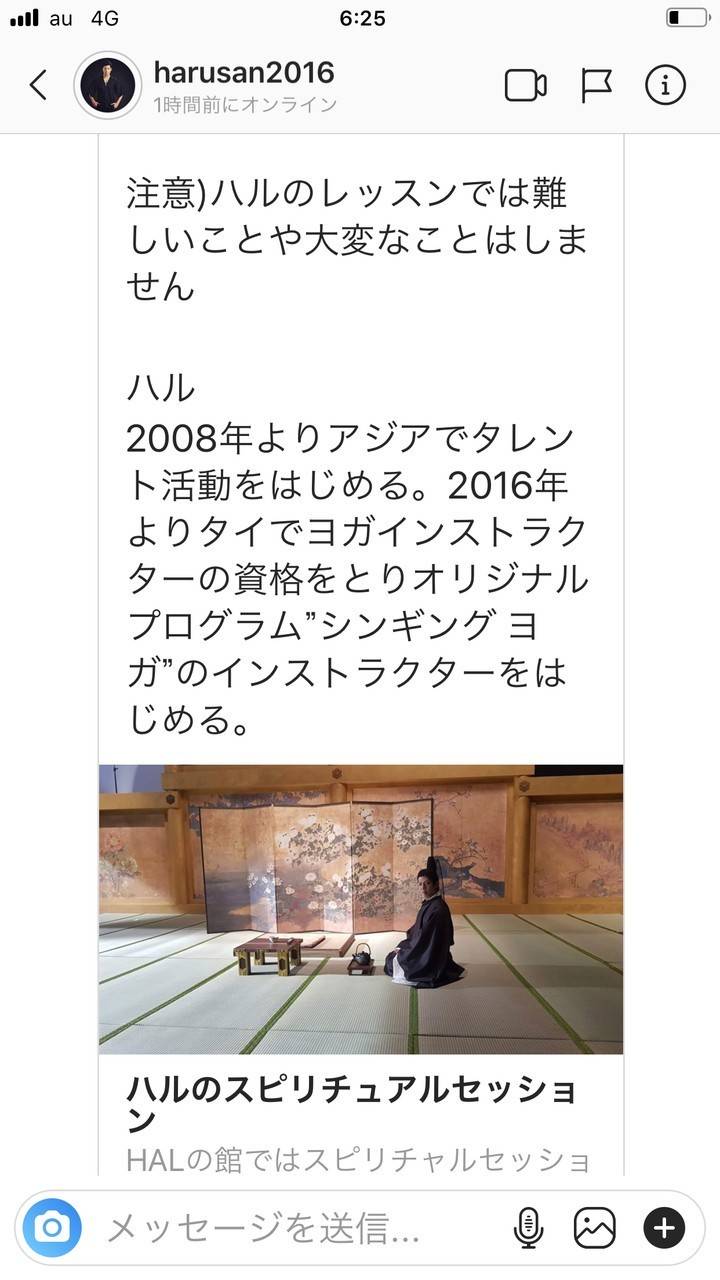Record a voice message

tap(527, 1227)
